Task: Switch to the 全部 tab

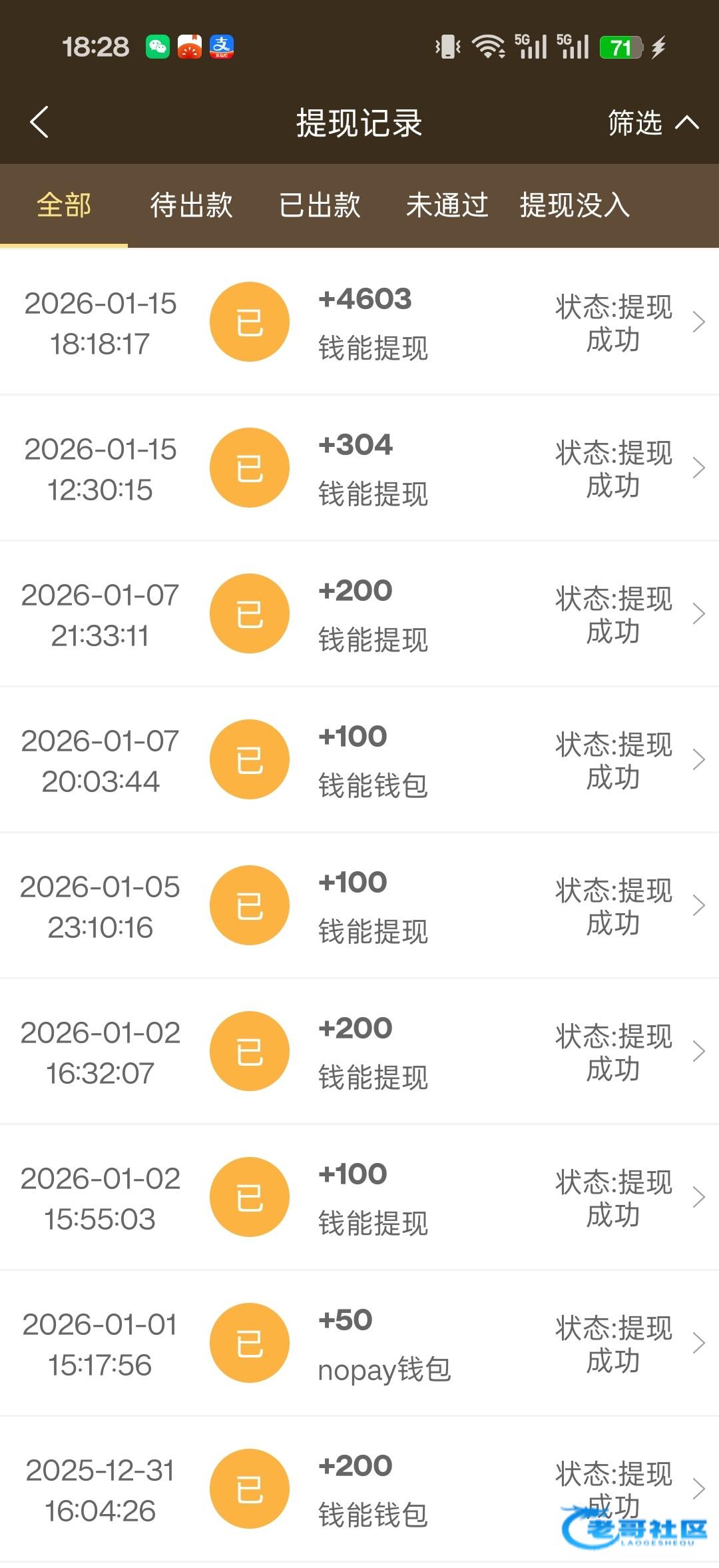Action: tap(64, 205)
